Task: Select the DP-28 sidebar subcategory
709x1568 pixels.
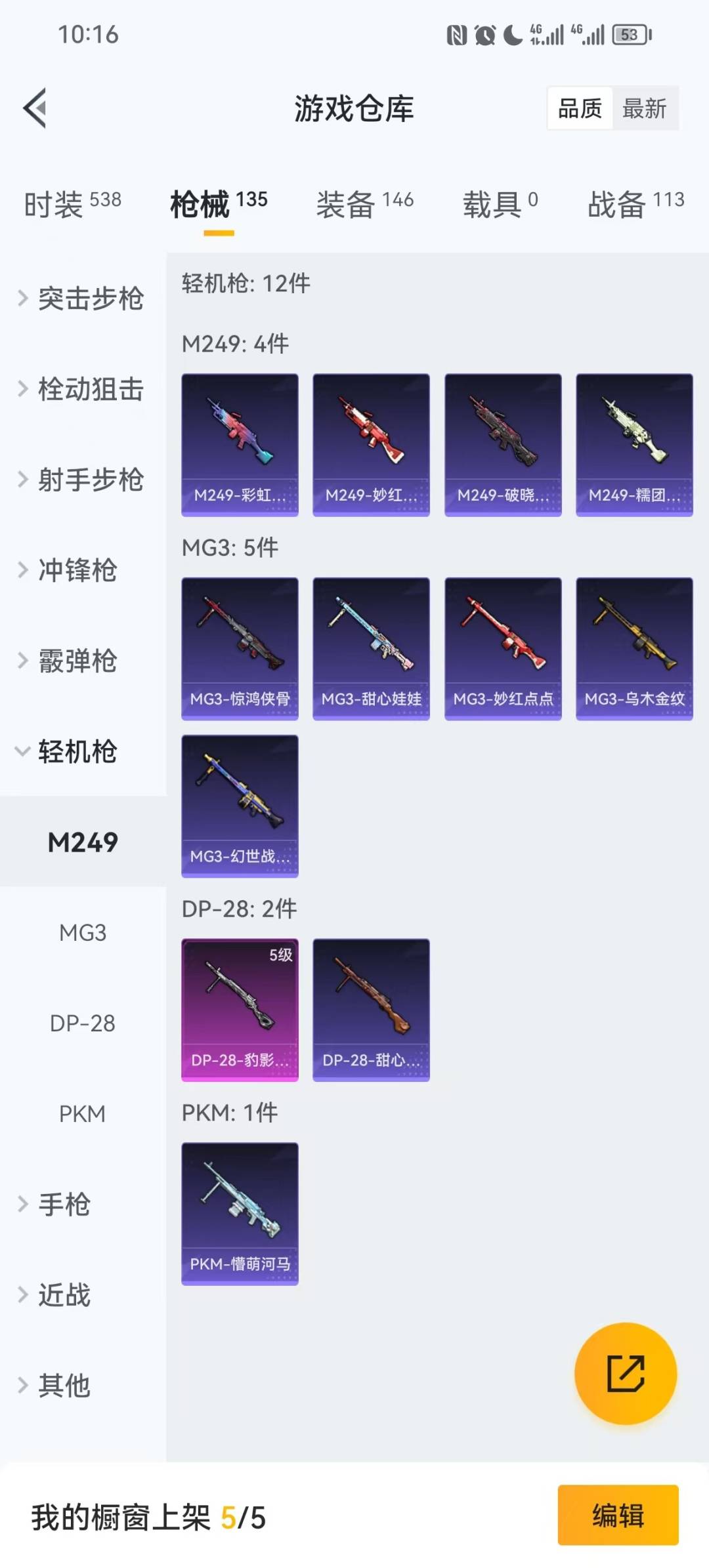Action: 82,1023
